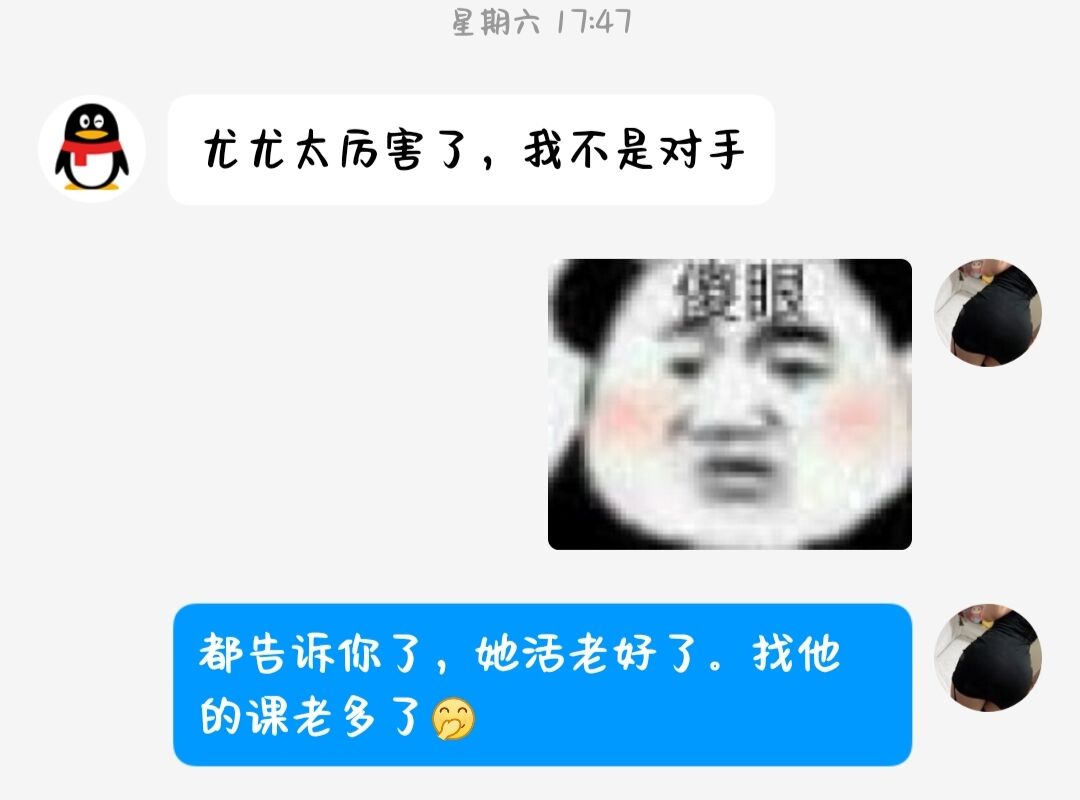
Task: Tap the avatar beside the panda meme
Action: tap(987, 313)
